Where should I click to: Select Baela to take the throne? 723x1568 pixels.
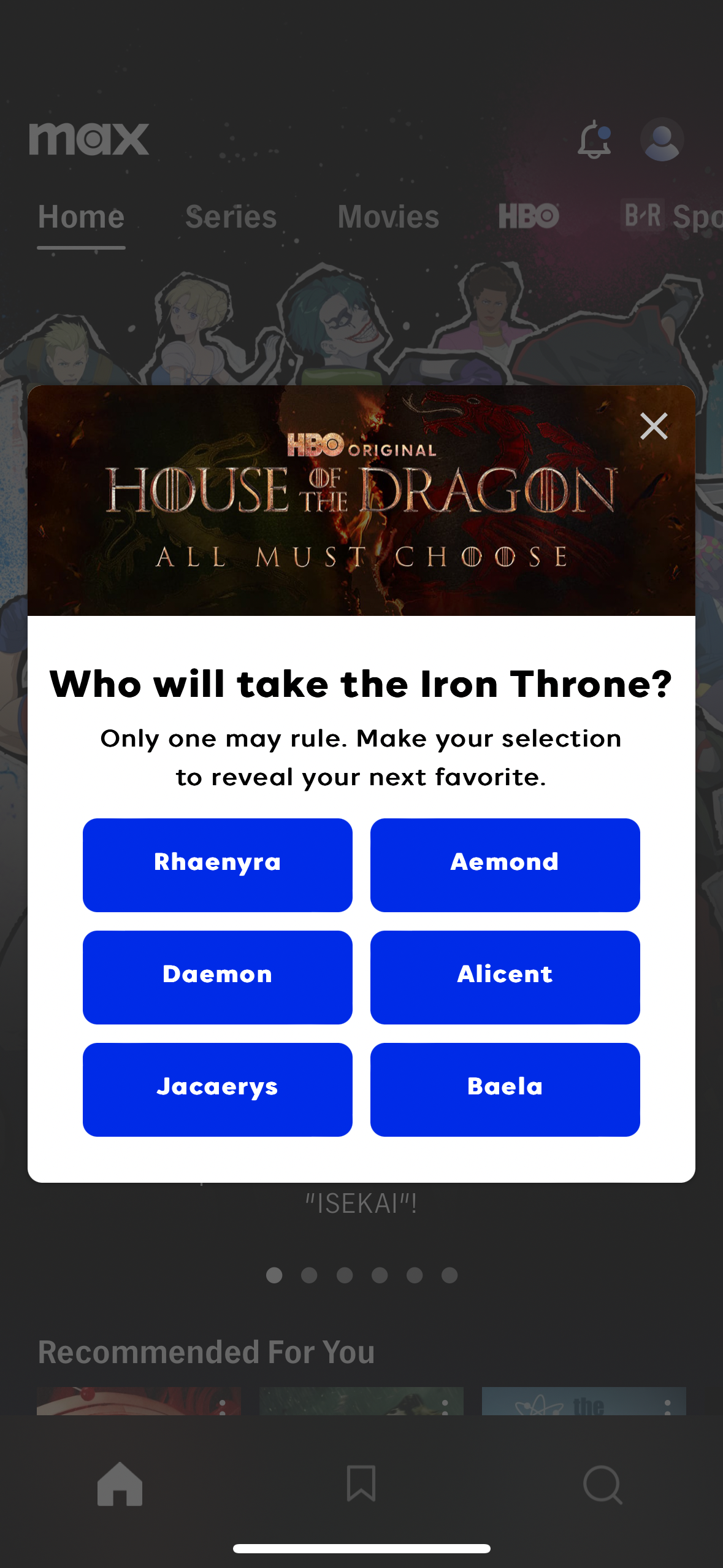(x=505, y=1089)
